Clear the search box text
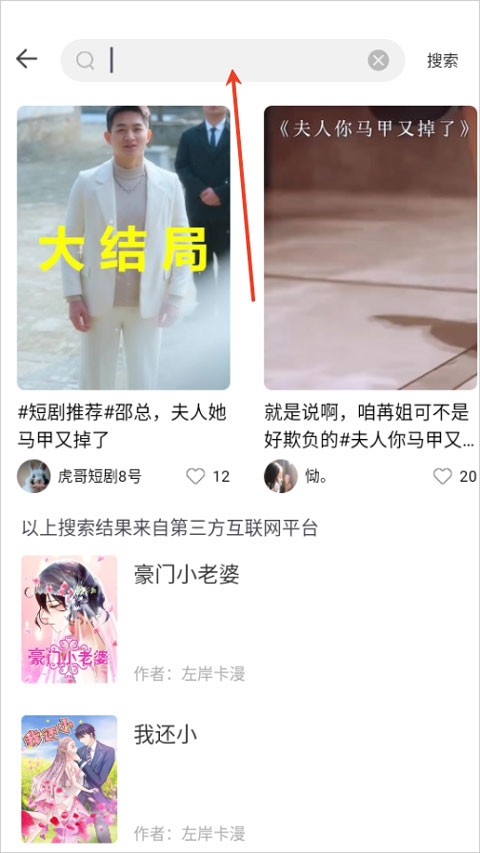 [378, 60]
